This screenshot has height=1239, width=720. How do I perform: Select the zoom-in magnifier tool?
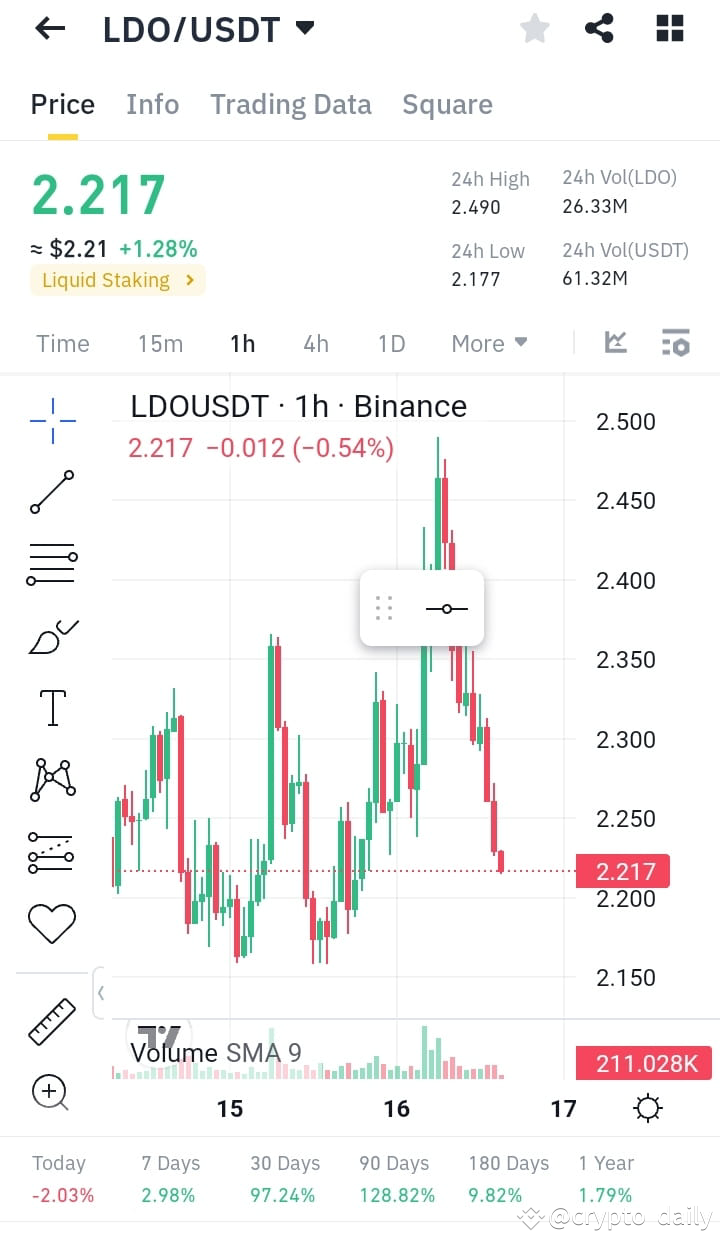(50, 1092)
